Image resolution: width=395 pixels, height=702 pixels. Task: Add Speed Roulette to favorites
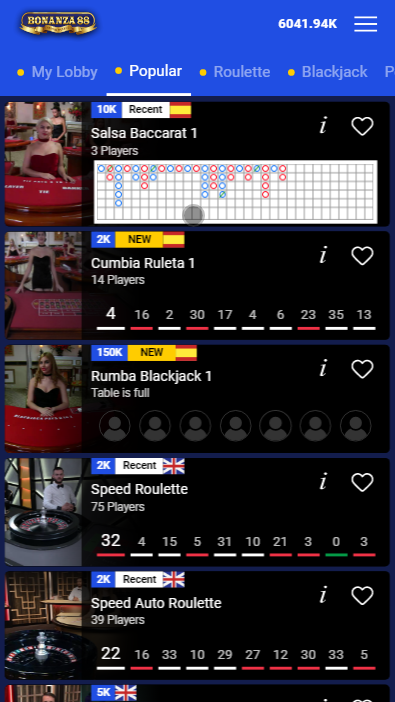click(362, 483)
